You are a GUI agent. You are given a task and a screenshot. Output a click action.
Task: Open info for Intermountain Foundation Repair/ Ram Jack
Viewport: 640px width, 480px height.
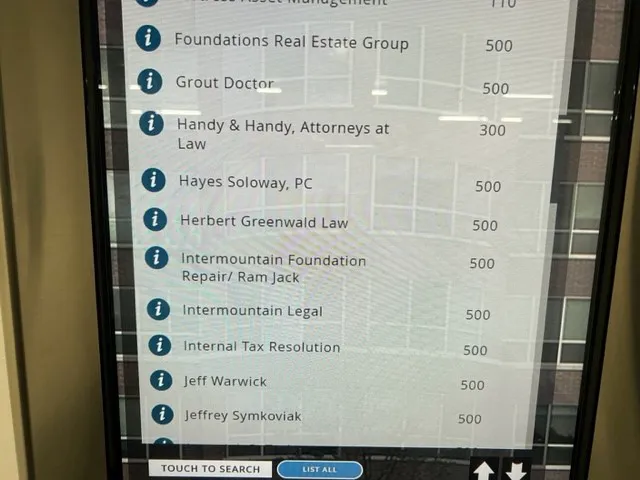[x=156, y=258]
